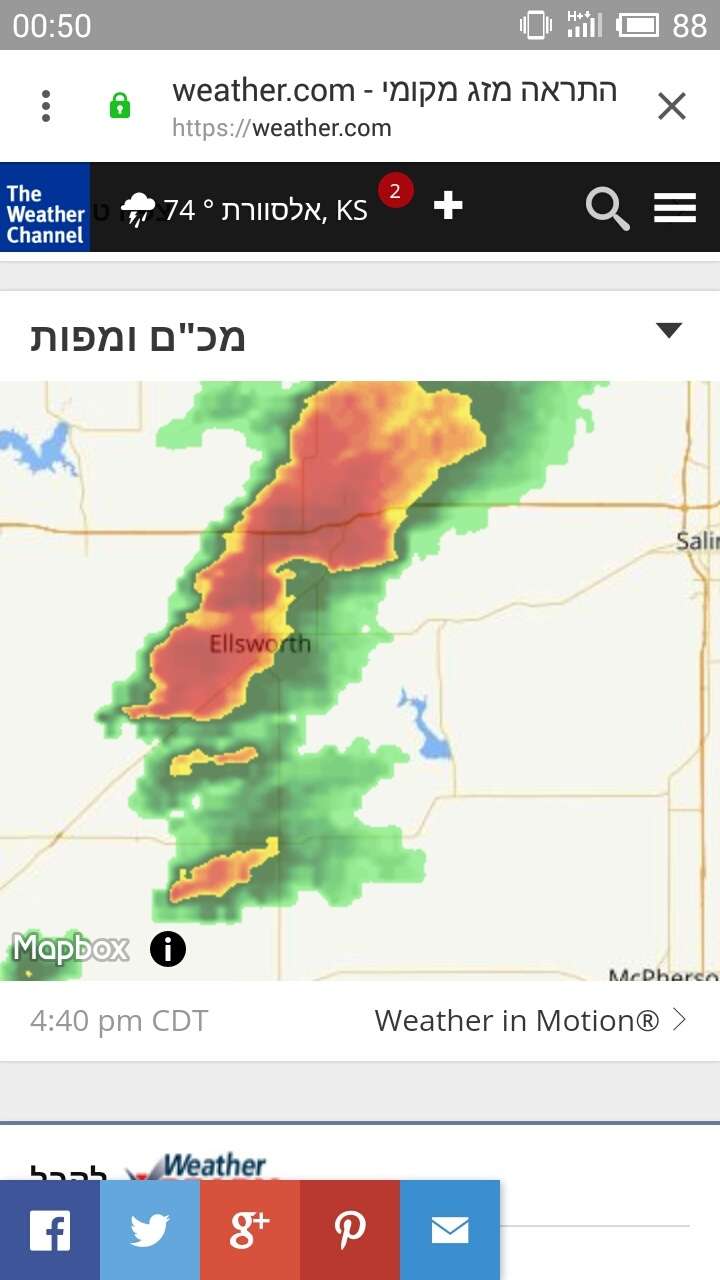Share the page on Facebook
Viewport: 720px width, 1280px height.
(50, 1230)
